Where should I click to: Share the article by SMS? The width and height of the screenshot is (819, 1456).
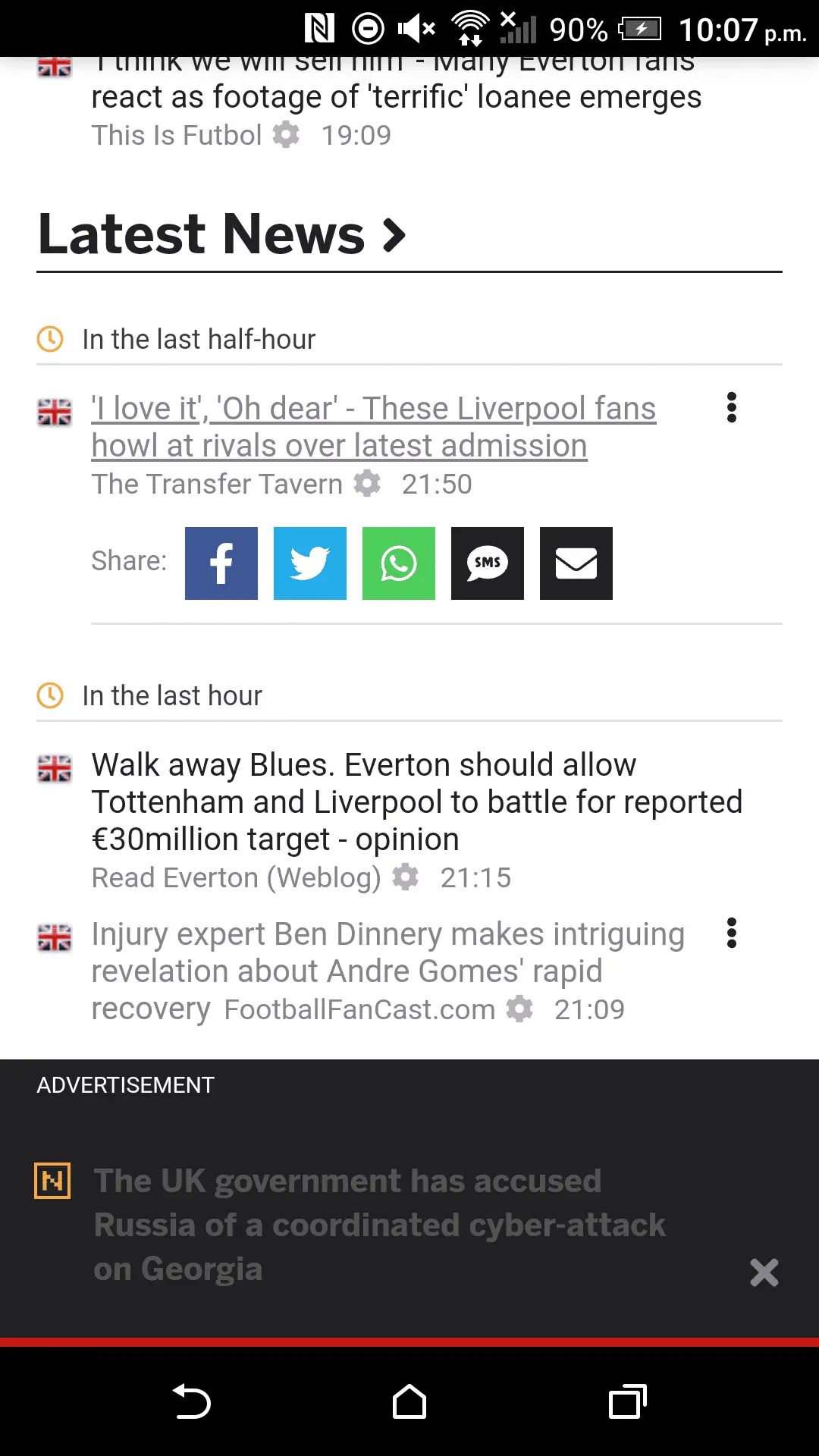tap(488, 563)
